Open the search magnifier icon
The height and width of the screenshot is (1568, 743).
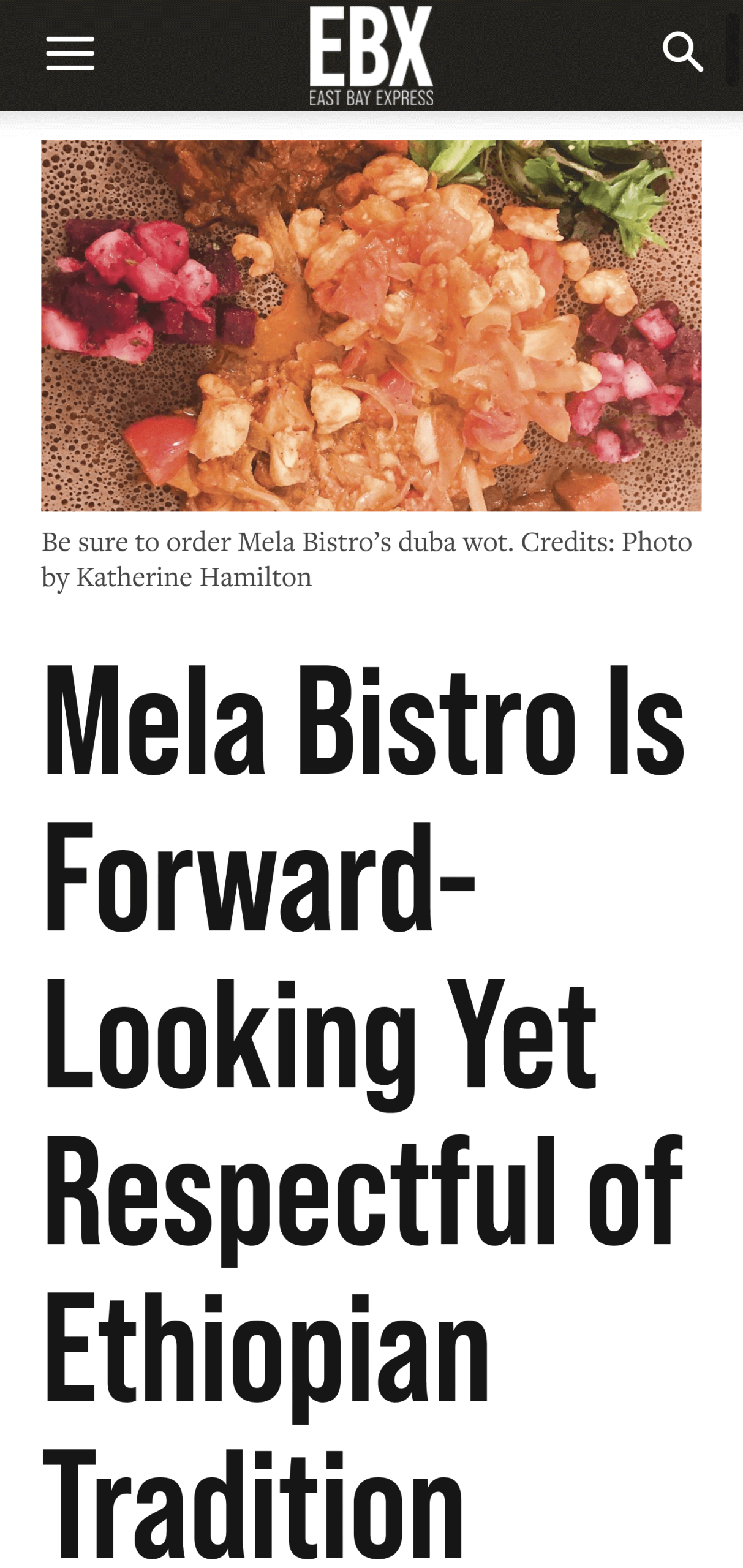point(682,53)
